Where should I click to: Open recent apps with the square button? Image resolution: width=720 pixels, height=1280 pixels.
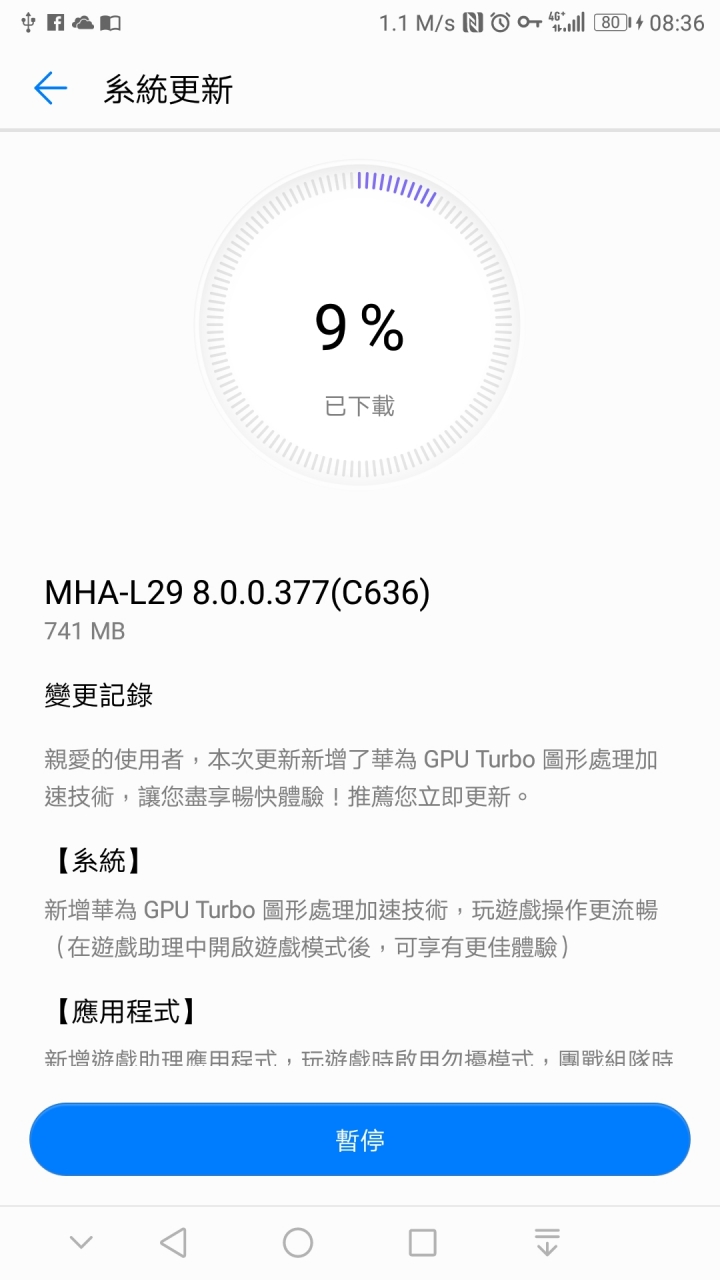pyautogui.click(x=423, y=1243)
